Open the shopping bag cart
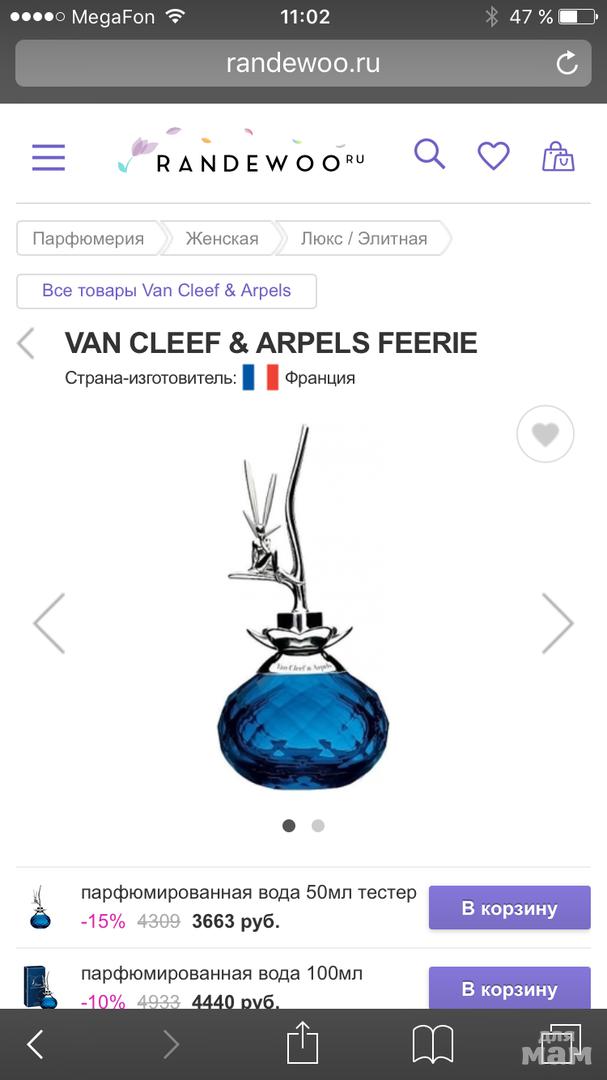The width and height of the screenshot is (607, 1080). pyautogui.click(x=558, y=157)
